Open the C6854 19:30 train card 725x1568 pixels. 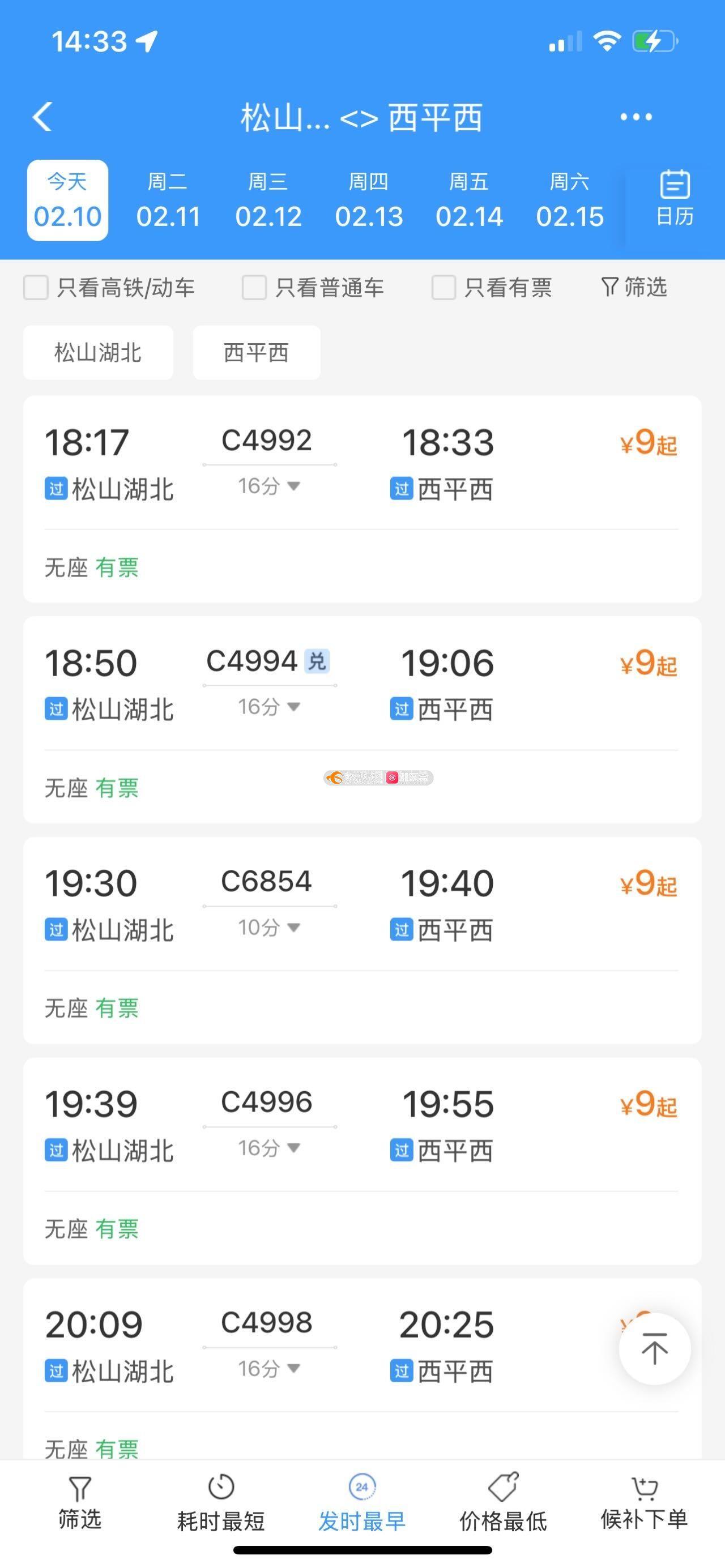362,941
